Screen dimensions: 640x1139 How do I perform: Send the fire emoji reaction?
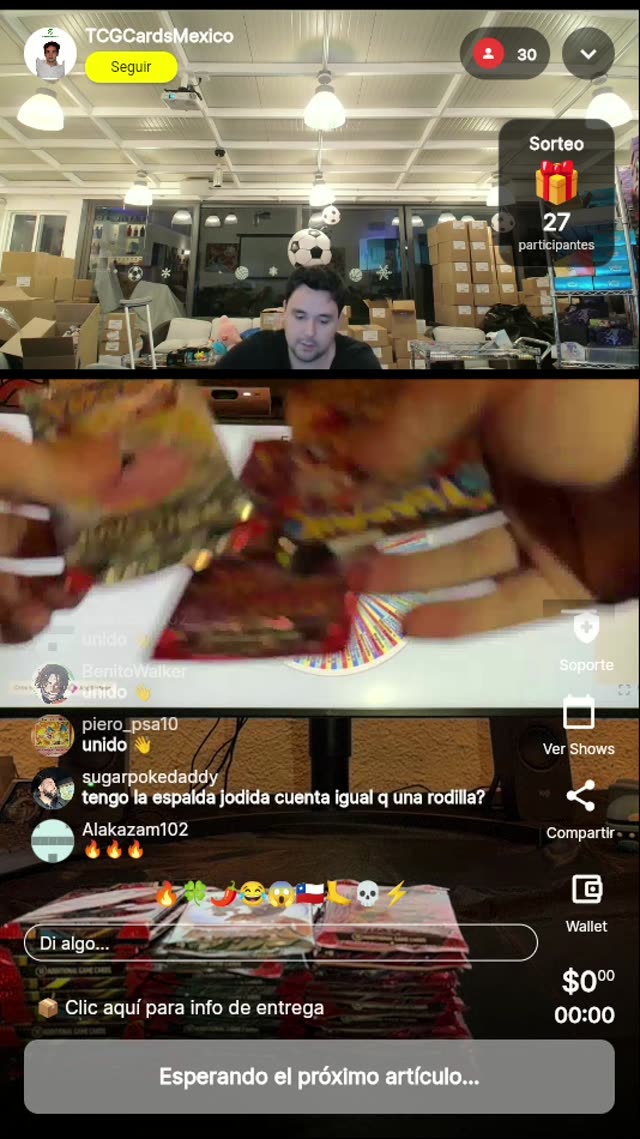(166, 894)
